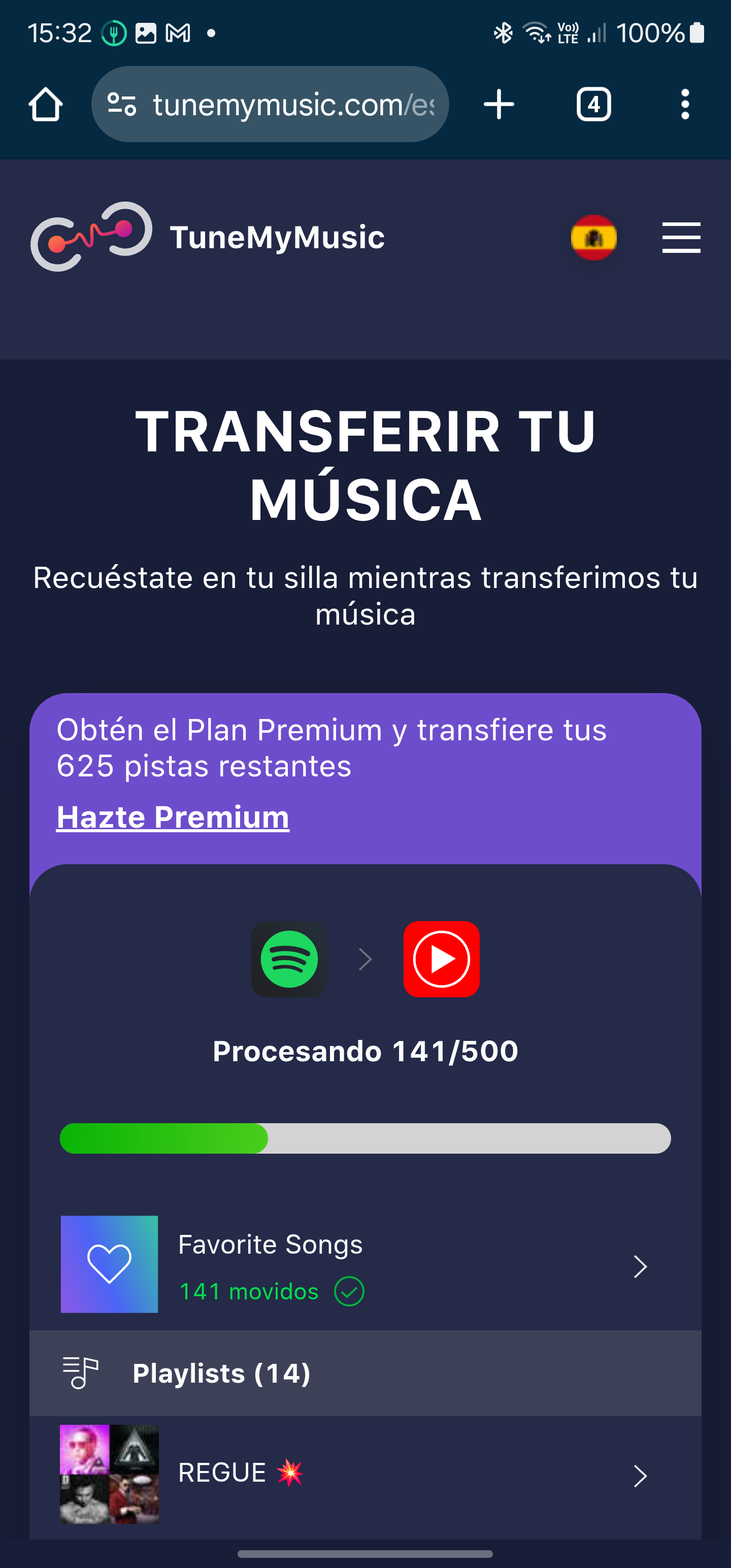This screenshot has width=731, height=1568.
Task: Open the browser overflow menu
Action: (x=685, y=105)
